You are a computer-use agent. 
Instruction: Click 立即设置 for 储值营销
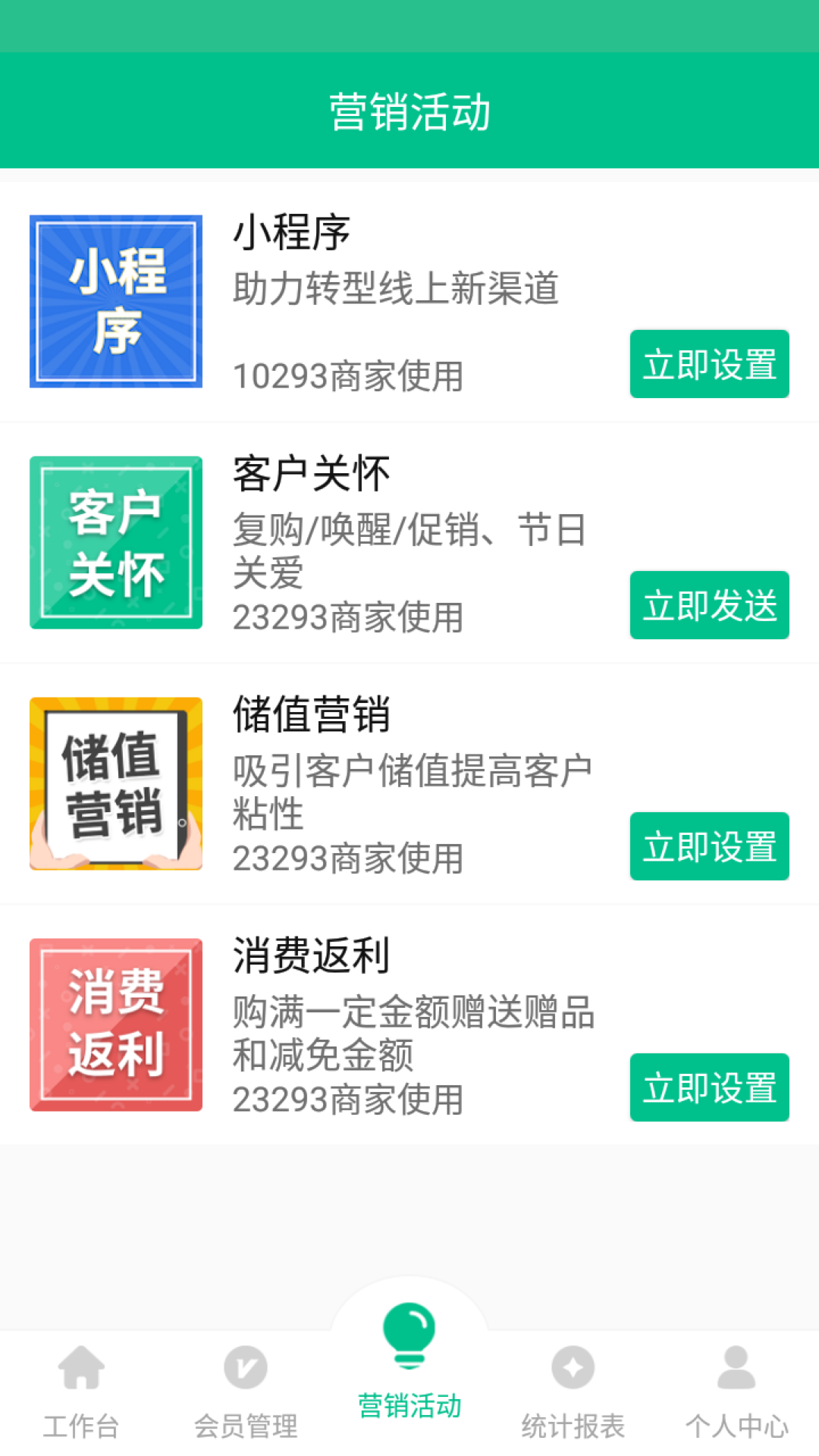point(708,847)
